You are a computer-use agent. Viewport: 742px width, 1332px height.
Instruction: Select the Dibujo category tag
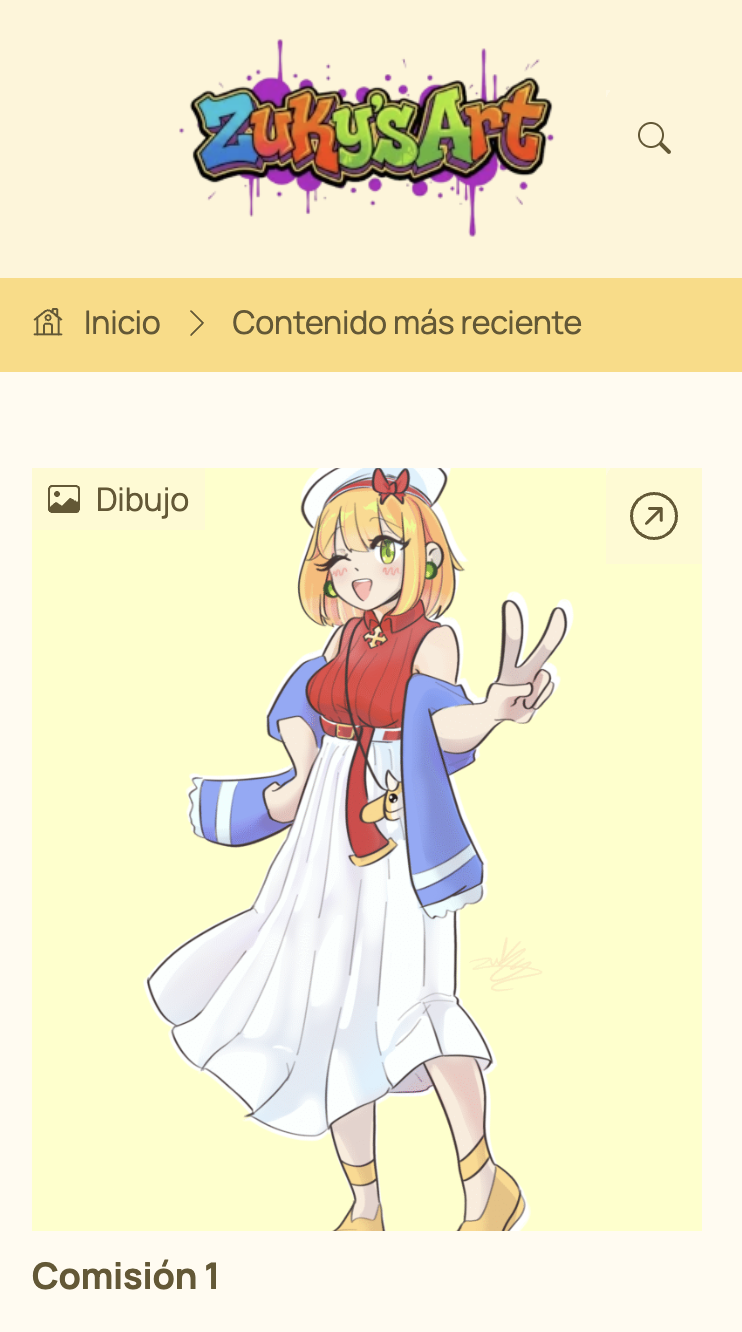point(119,499)
